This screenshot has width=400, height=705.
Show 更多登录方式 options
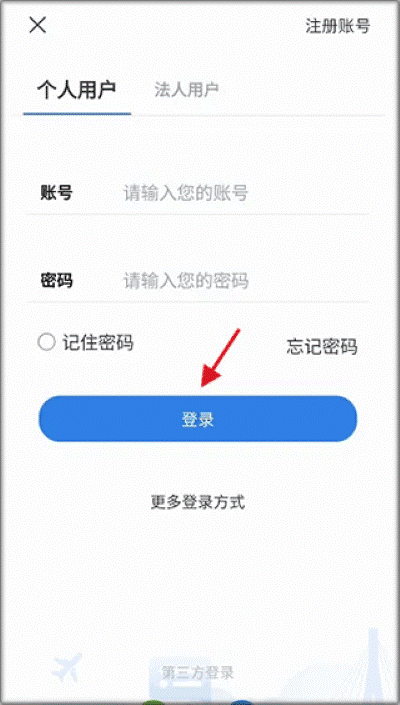(198, 502)
